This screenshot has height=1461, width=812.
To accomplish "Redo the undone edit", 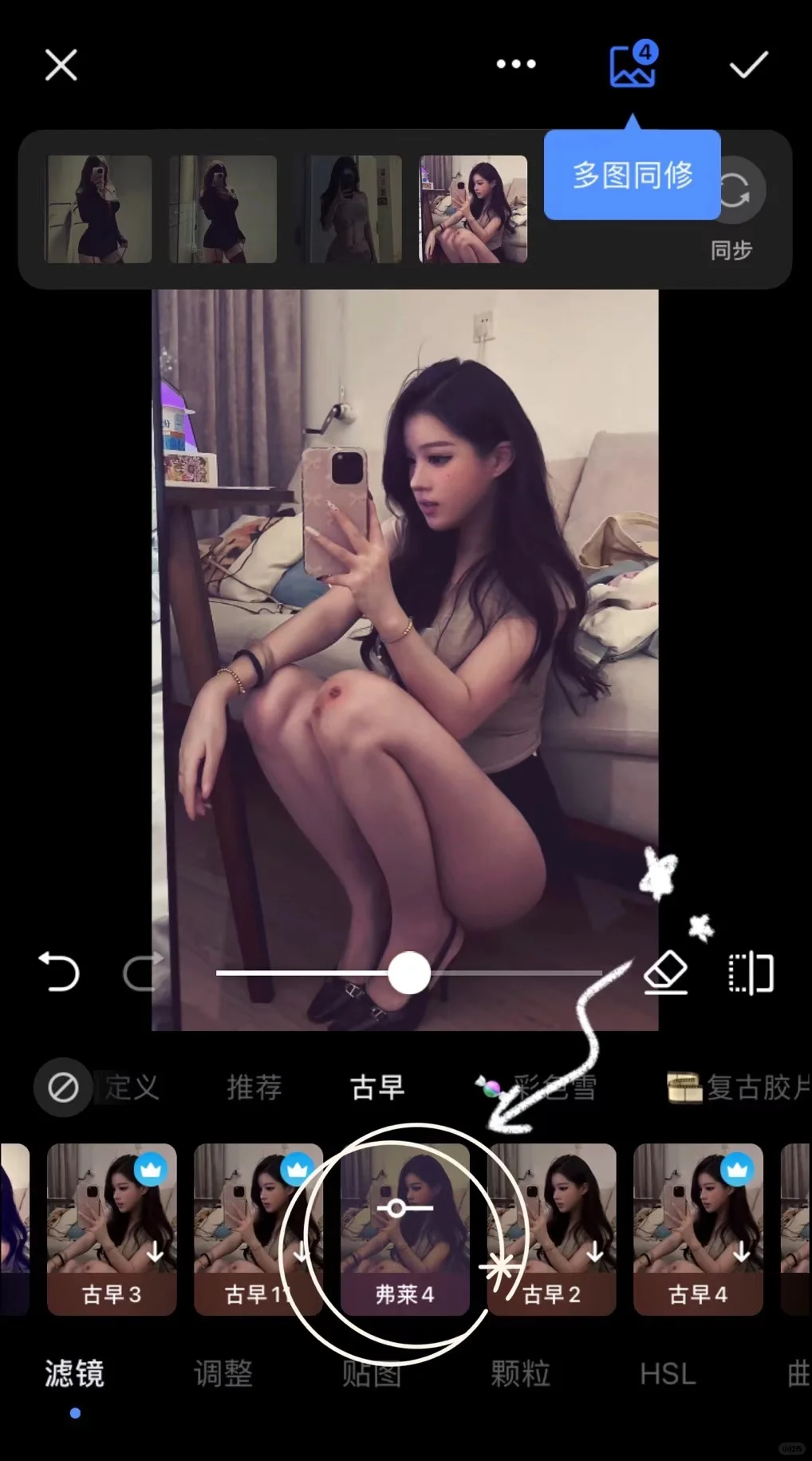I will pyautogui.click(x=142, y=972).
